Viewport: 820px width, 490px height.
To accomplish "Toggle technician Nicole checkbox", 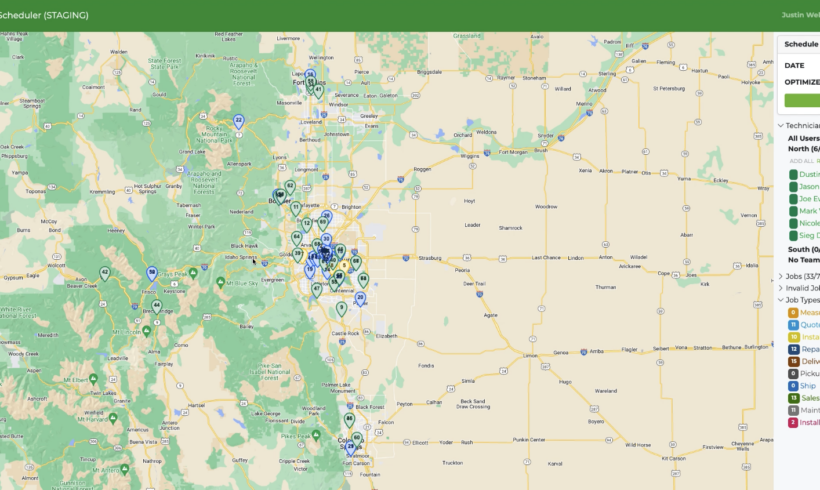I will coord(794,223).
